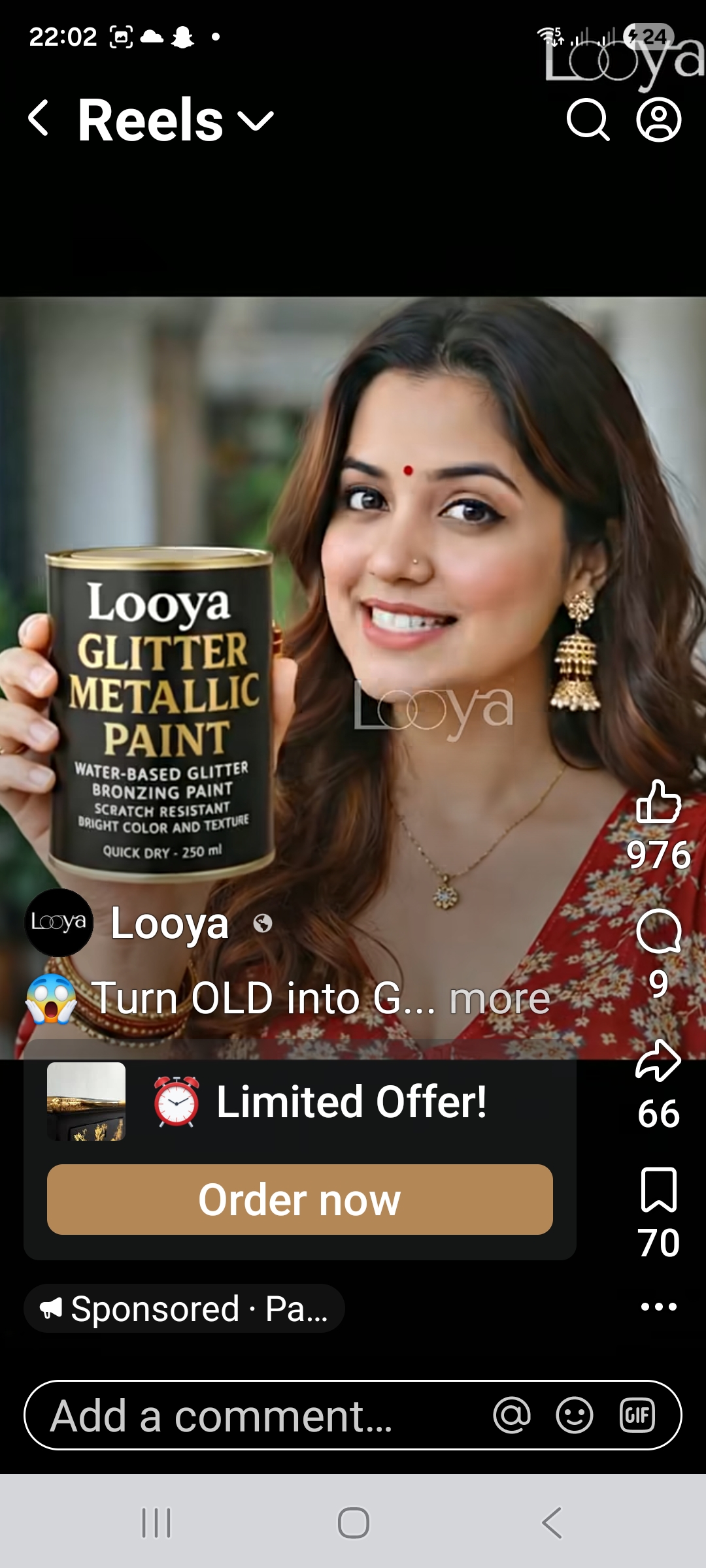This screenshot has height=1568, width=706.
Task: Tap the Order now button
Action: [x=300, y=1200]
